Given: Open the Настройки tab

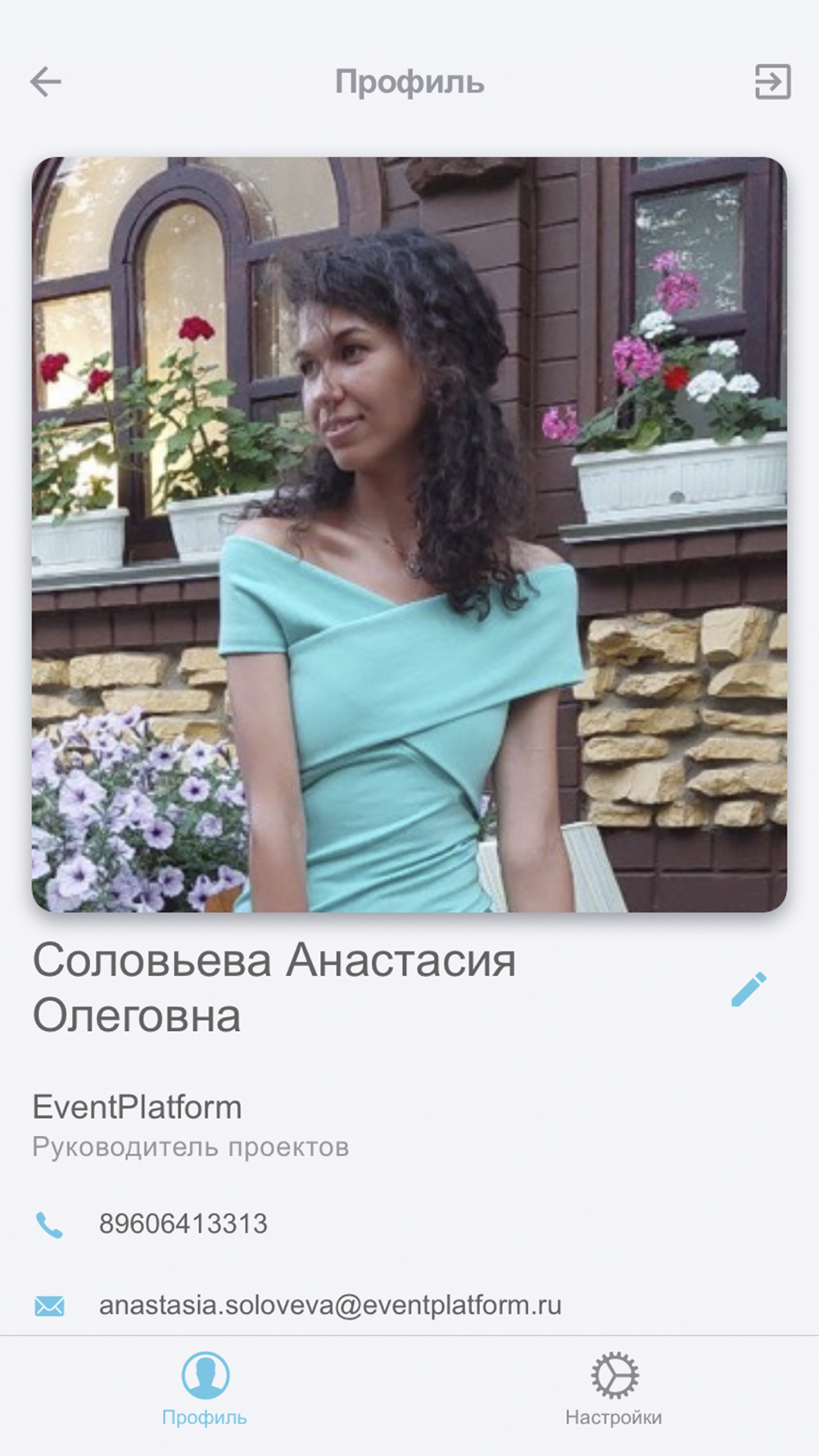Looking at the screenshot, I should (613, 1389).
